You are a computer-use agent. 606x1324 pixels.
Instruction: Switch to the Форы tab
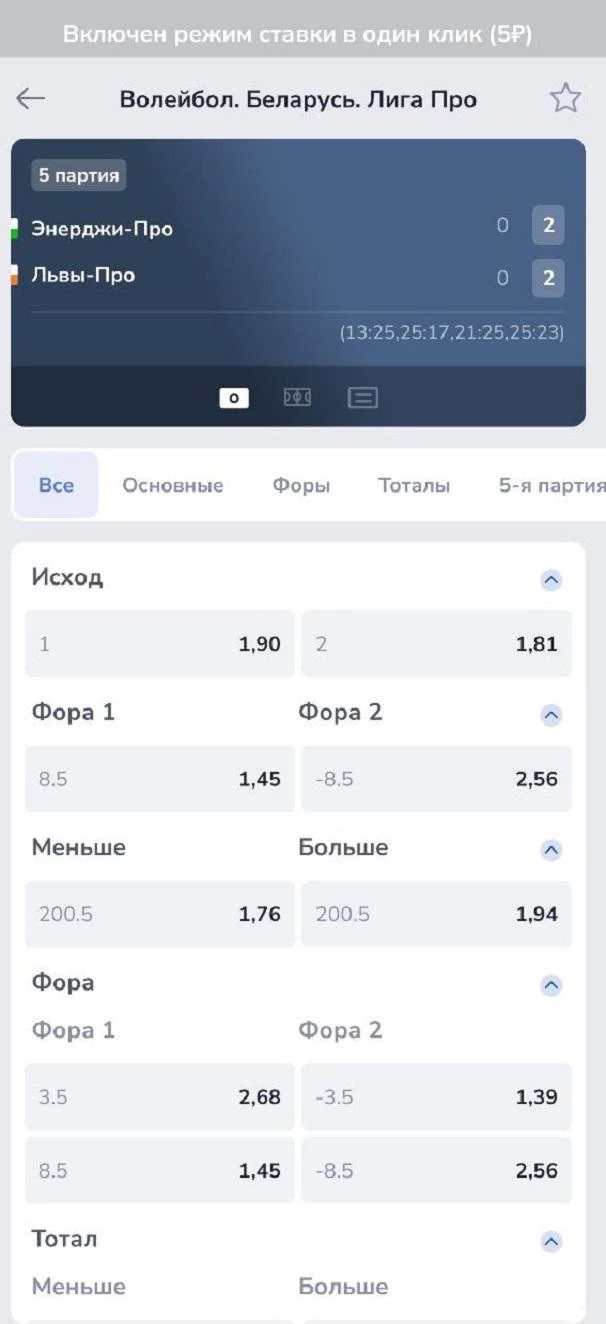point(301,486)
